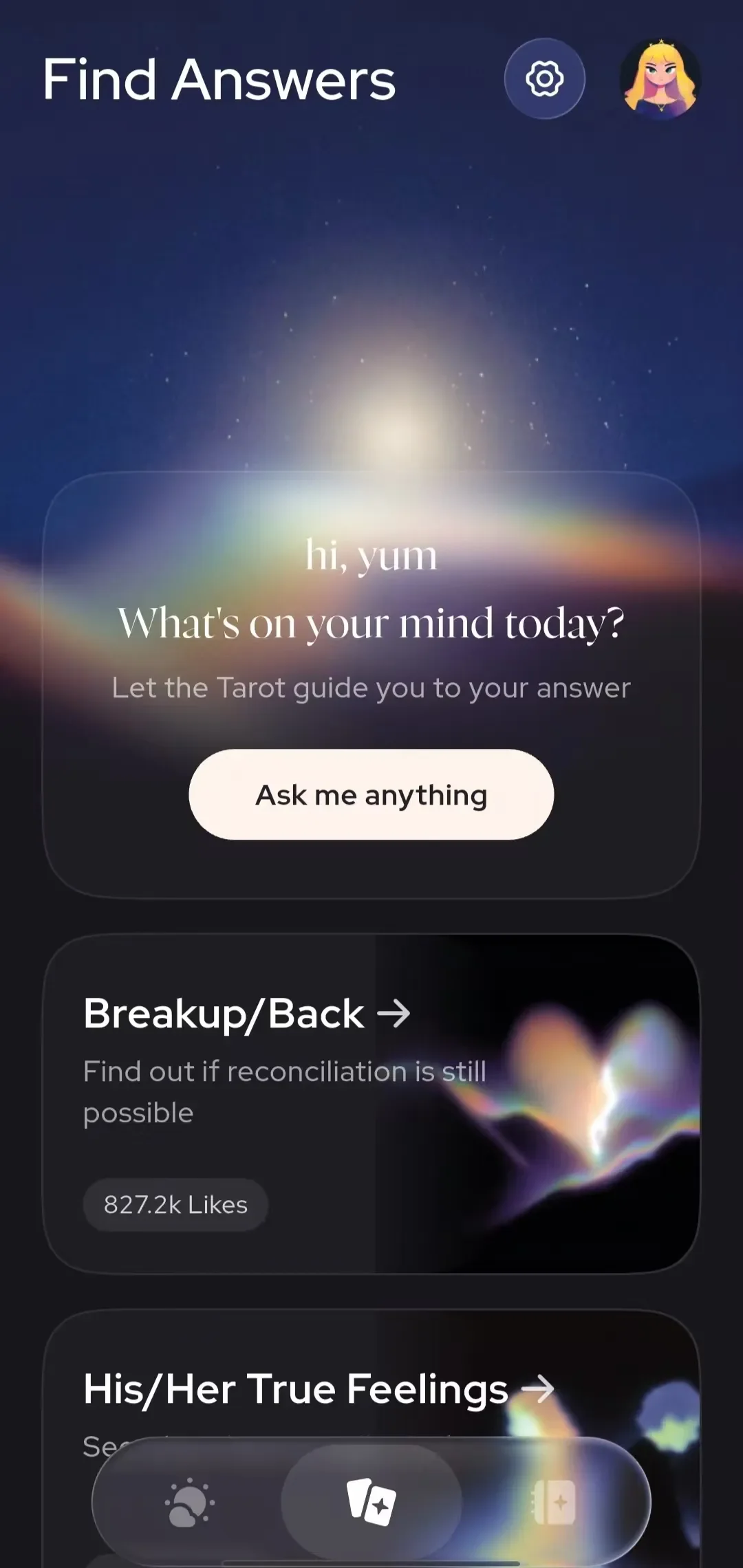Select the tarot cards tab
The height and width of the screenshot is (1568, 743).
(x=371, y=1502)
